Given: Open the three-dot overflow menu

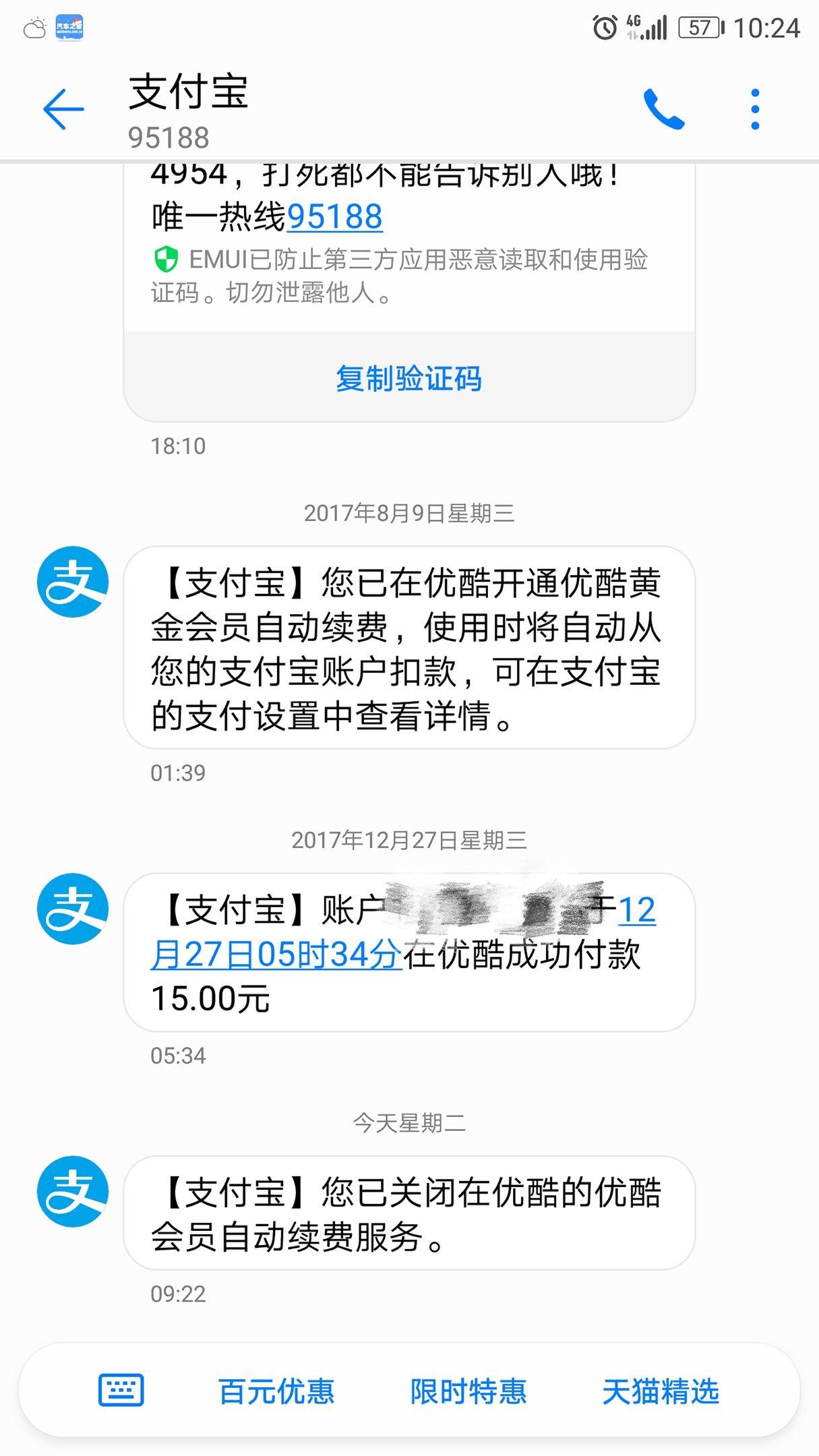Looking at the screenshot, I should (x=754, y=108).
